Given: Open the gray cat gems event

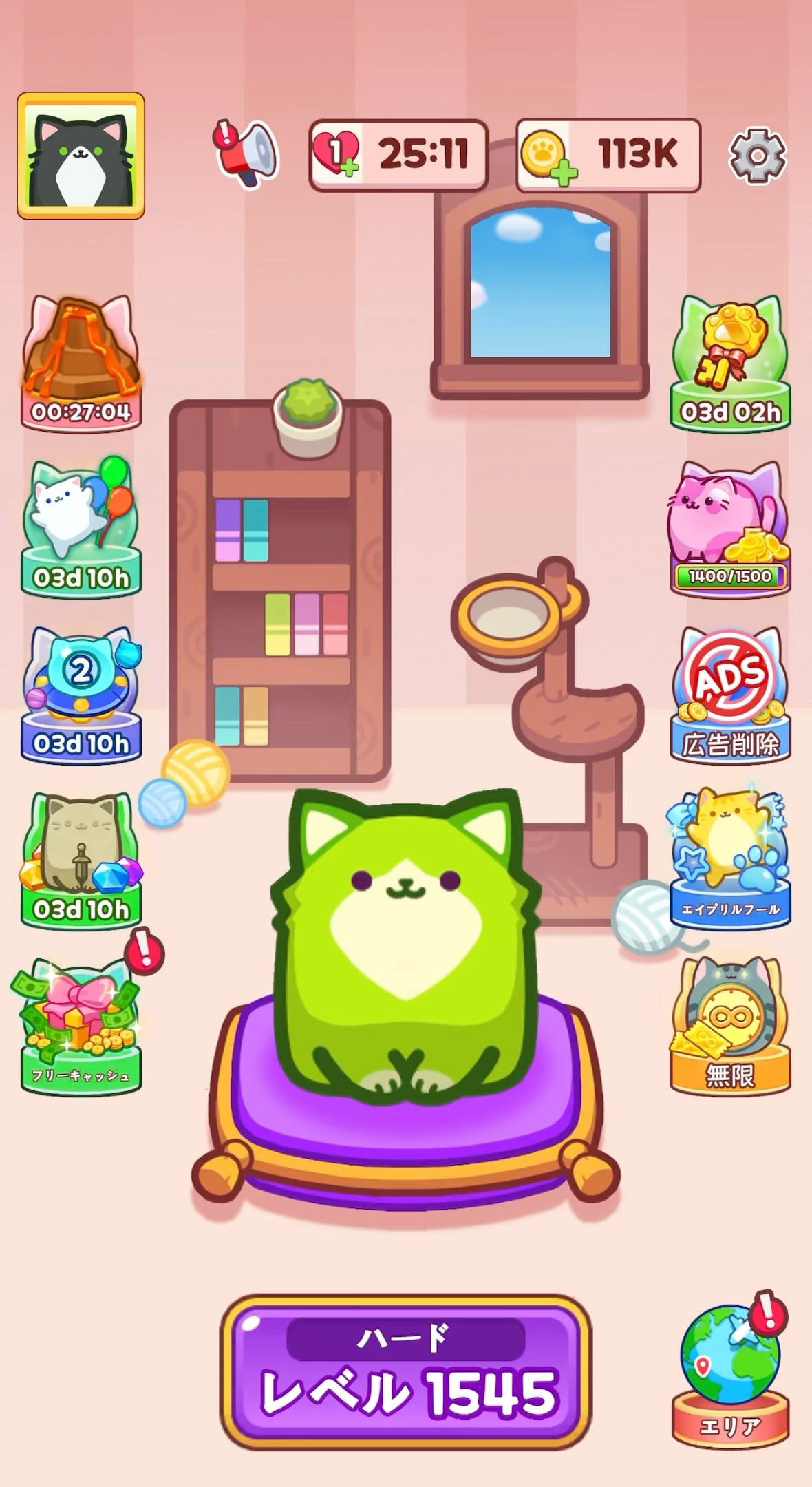Looking at the screenshot, I should (x=81, y=861).
